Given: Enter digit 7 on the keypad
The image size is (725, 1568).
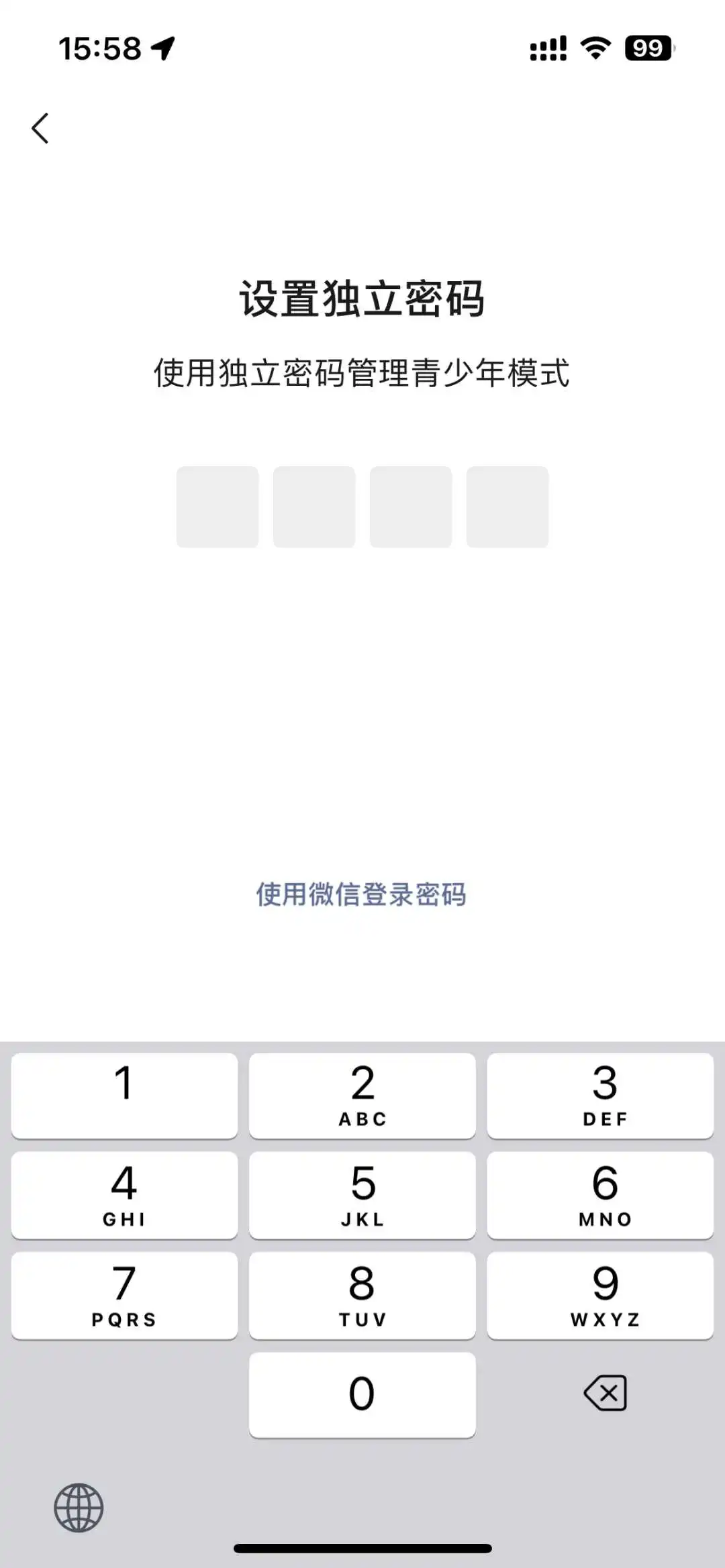Looking at the screenshot, I should click(124, 1296).
